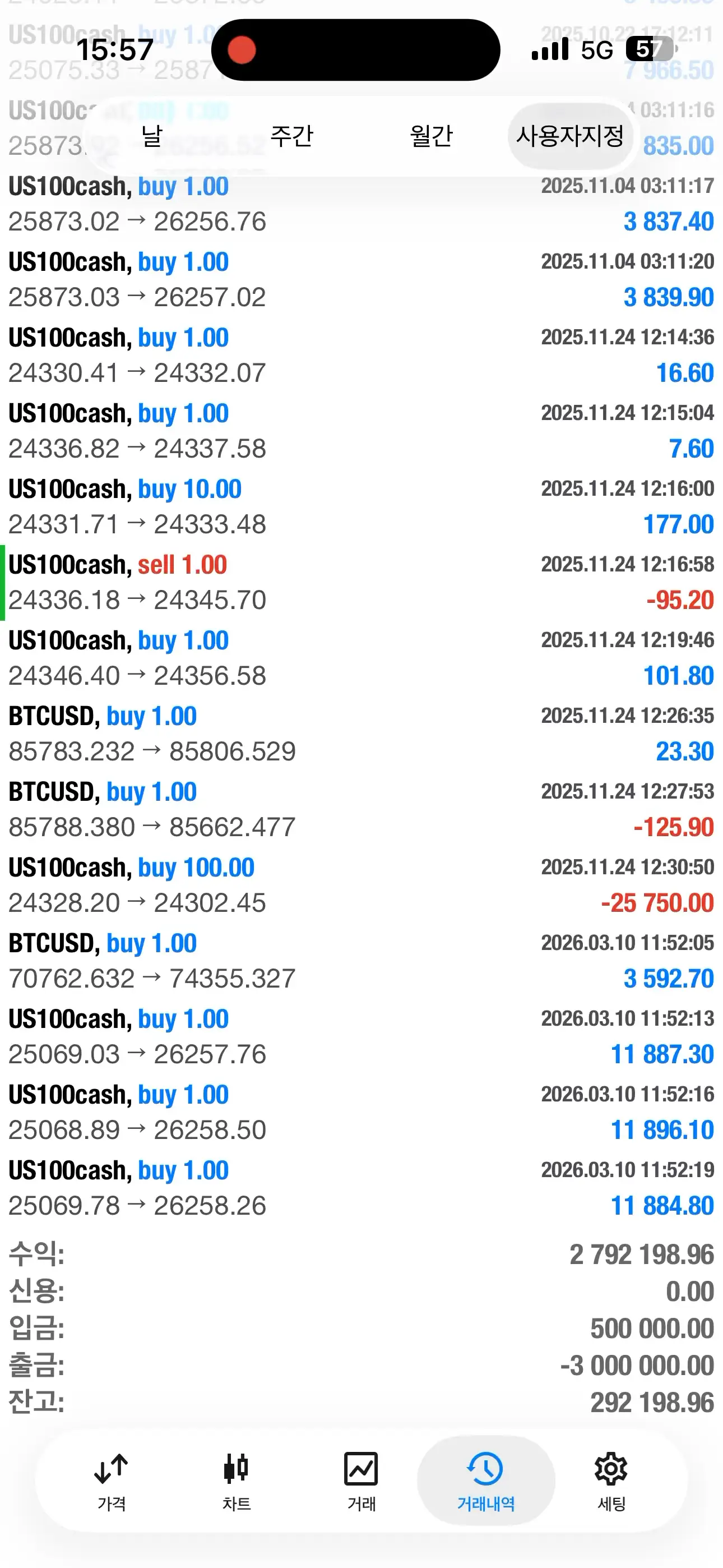Choose the 사용자지정 custom period tab
This screenshot has width=723, height=1568.
(x=570, y=136)
